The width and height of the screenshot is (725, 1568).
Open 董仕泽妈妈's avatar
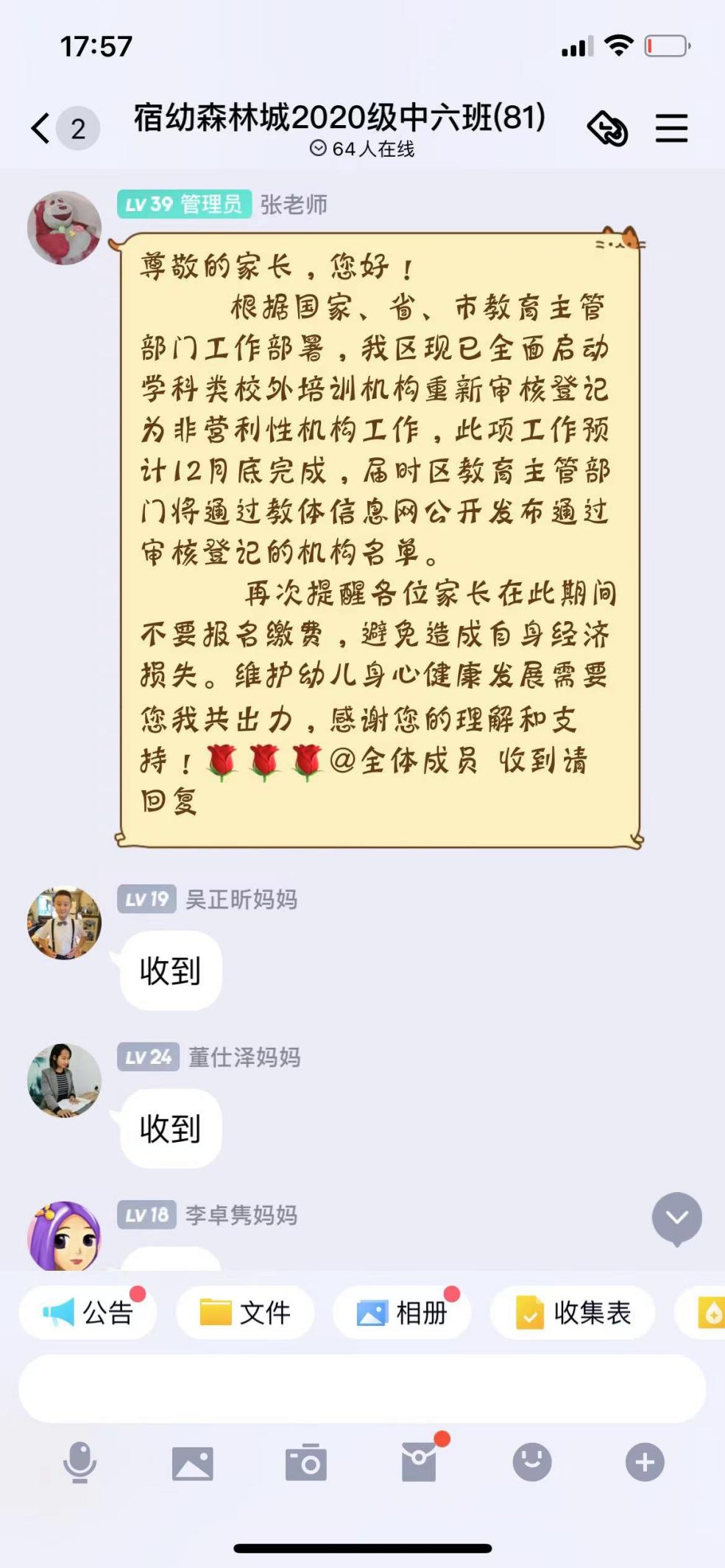64,1080
